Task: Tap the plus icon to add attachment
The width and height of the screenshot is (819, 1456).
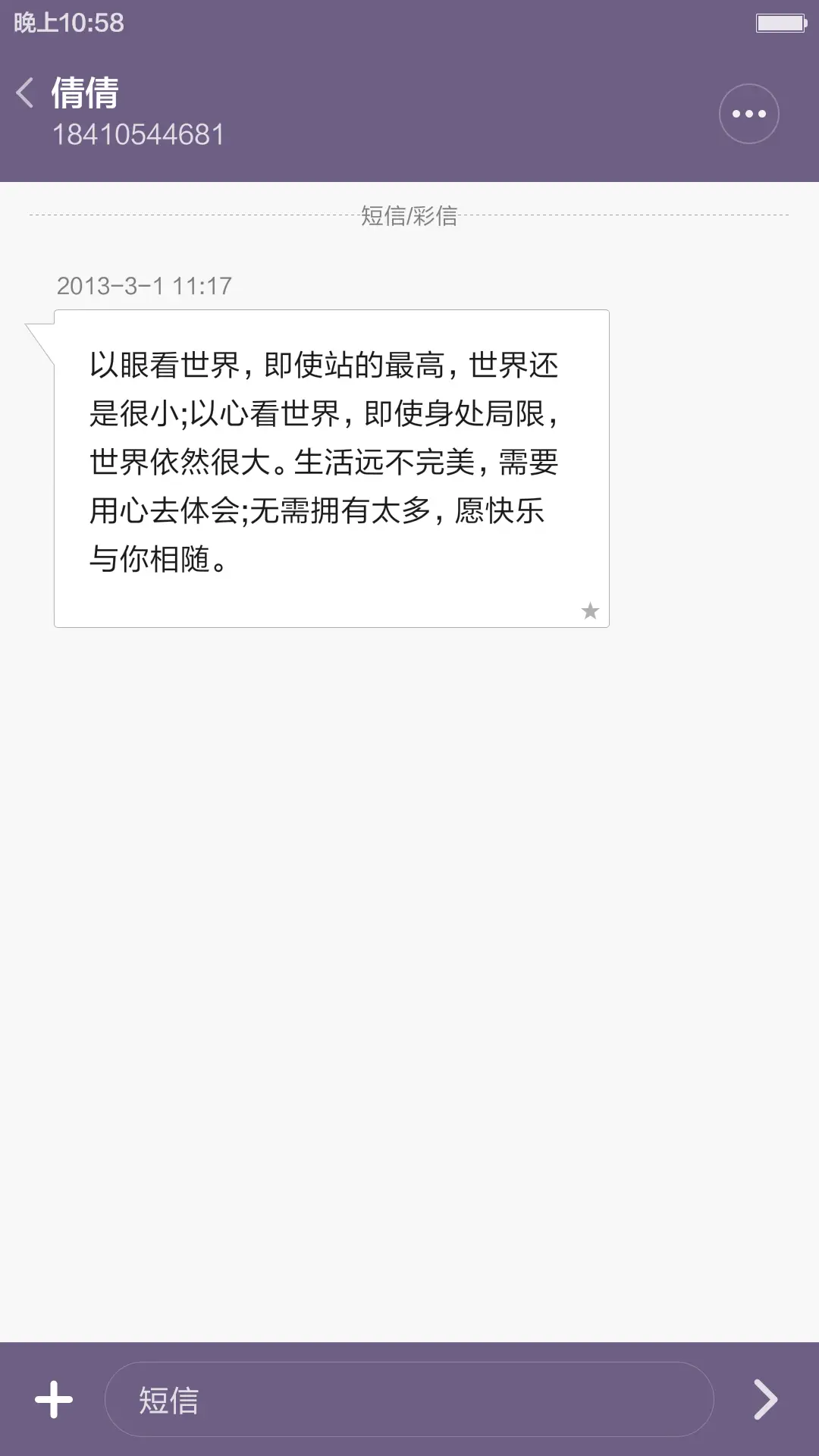Action: pyautogui.click(x=54, y=1399)
